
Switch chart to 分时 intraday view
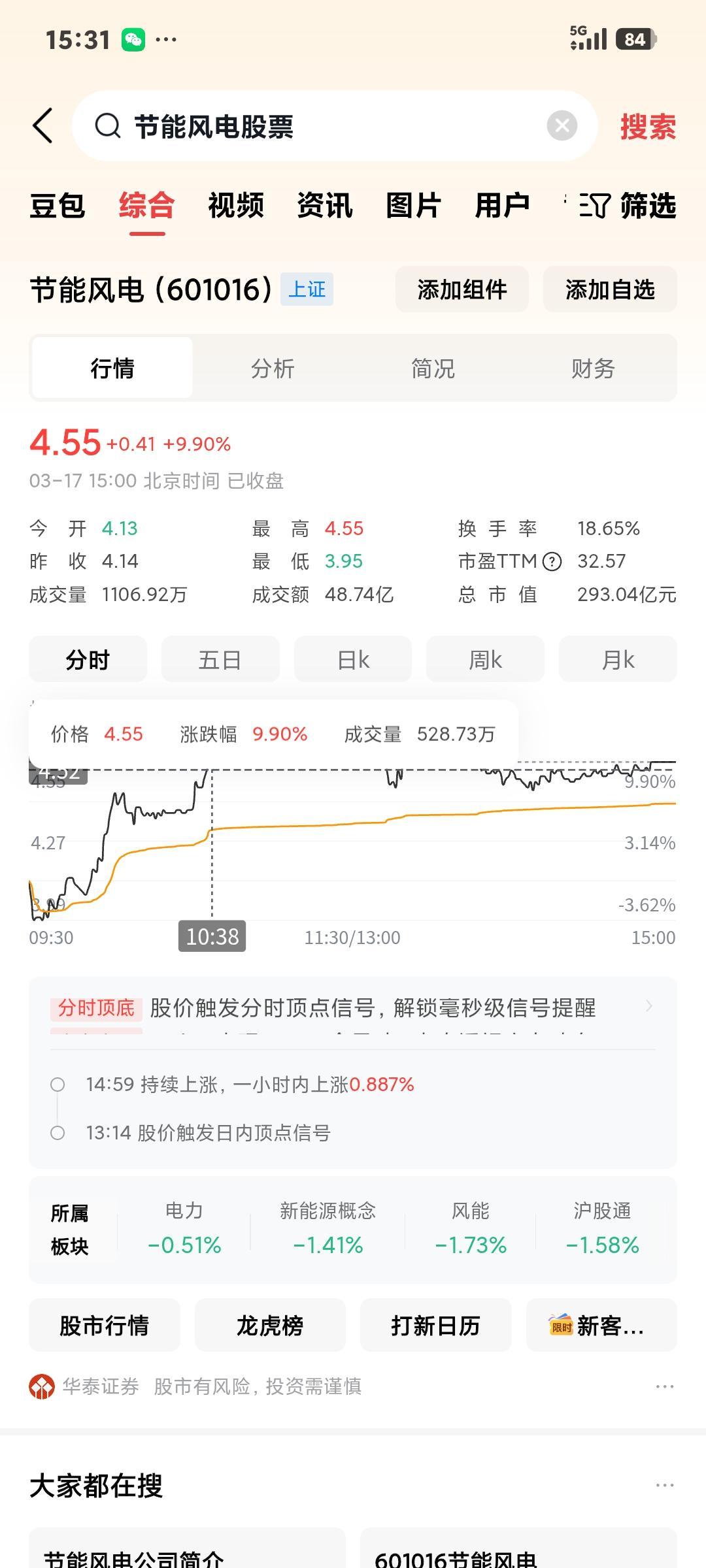pyautogui.click(x=87, y=659)
